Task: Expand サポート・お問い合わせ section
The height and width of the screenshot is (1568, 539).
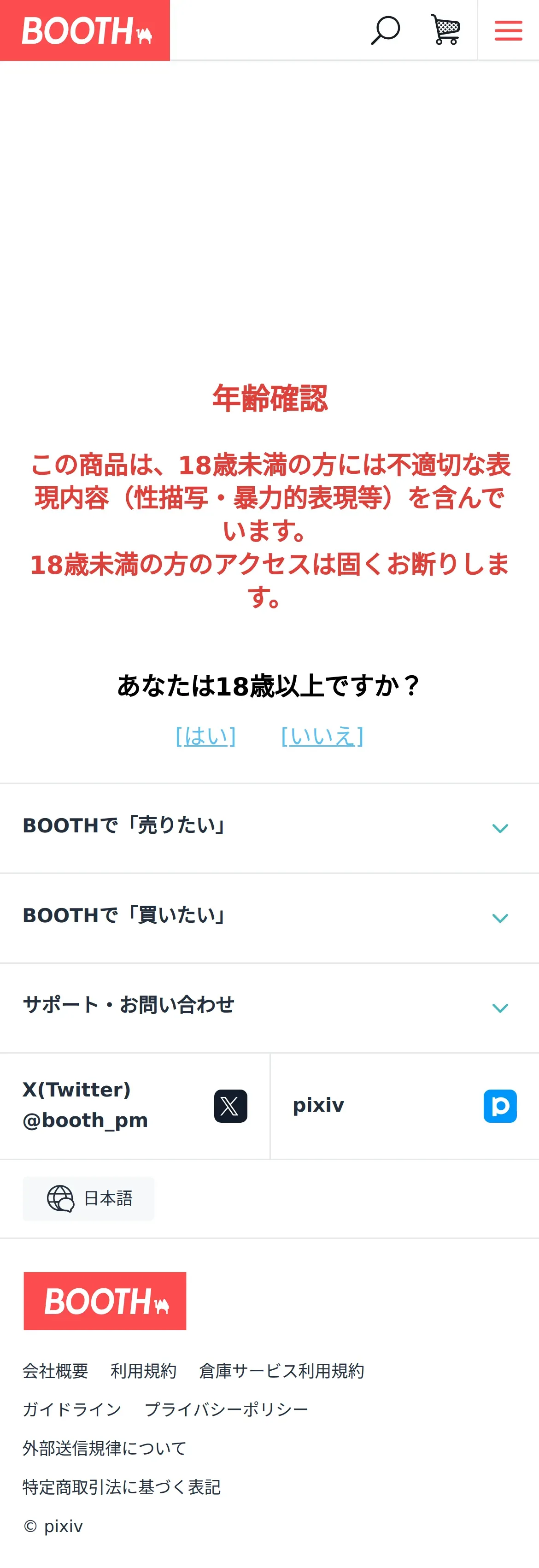Action: point(269,1007)
